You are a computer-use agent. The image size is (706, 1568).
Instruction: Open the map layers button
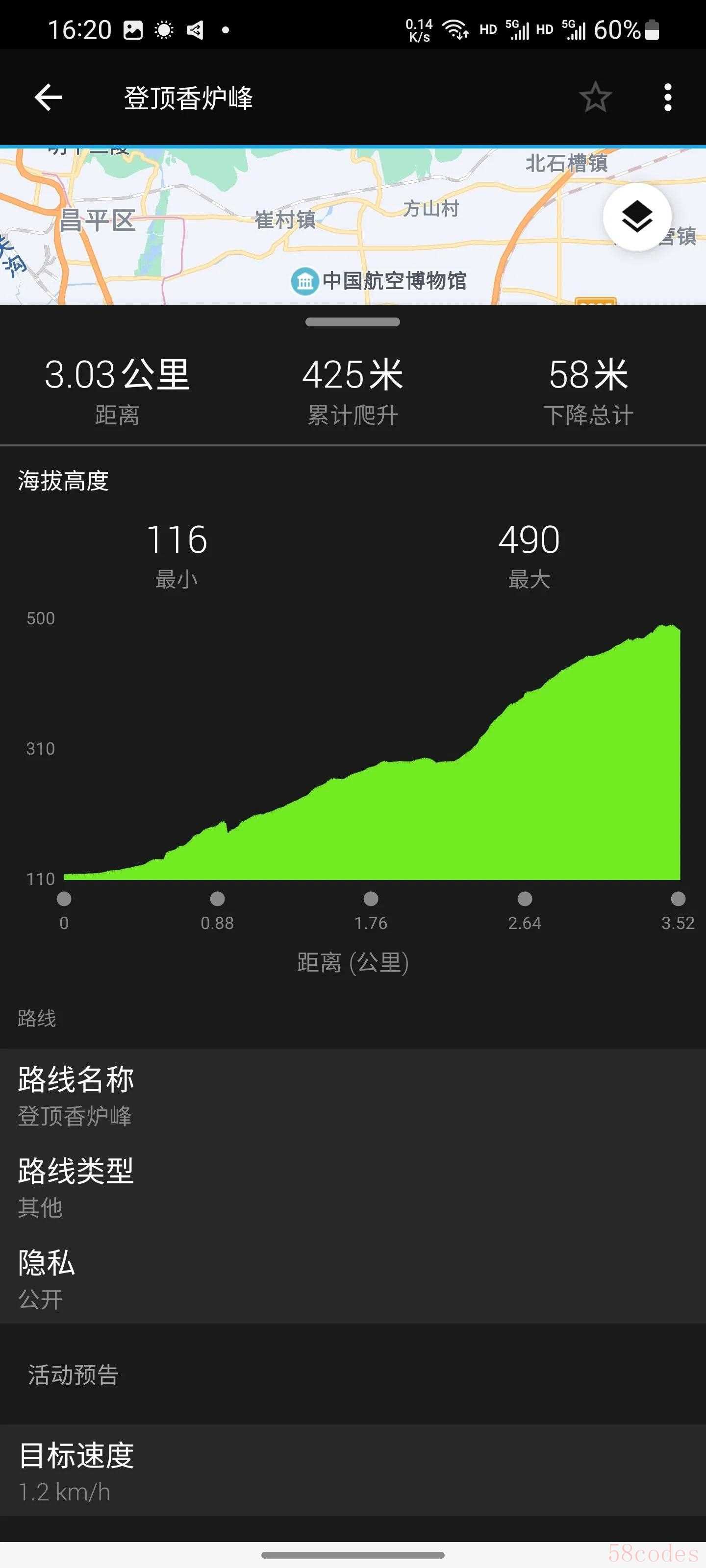pyautogui.click(x=636, y=217)
